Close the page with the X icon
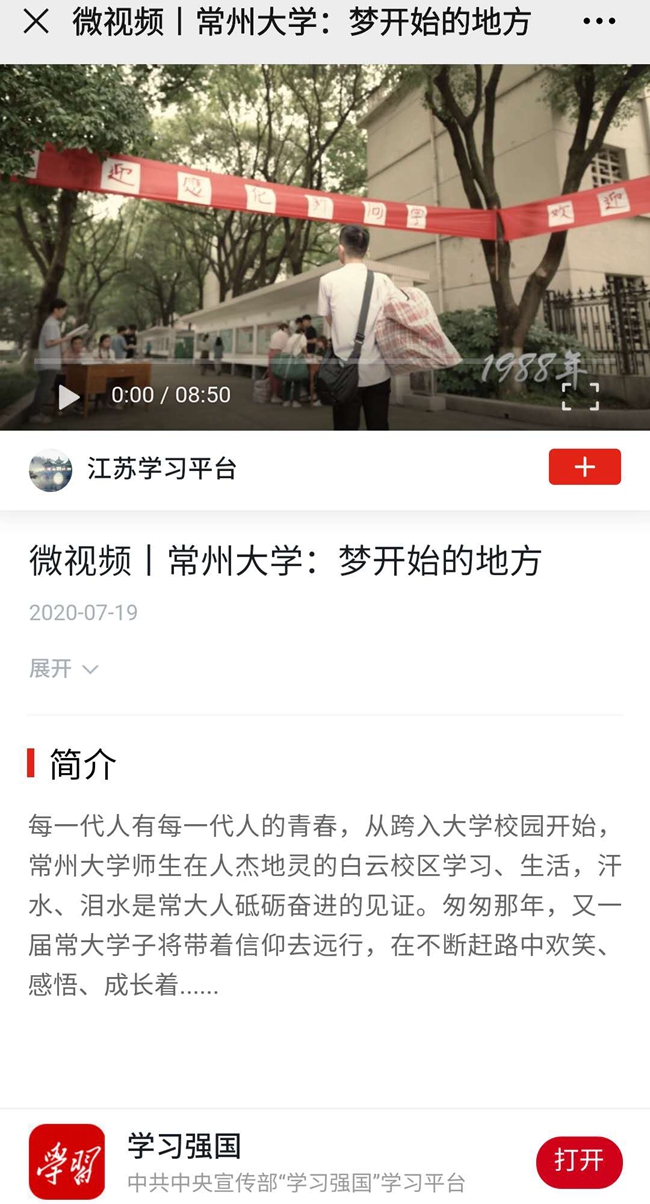Screen dimensions: 650x1204 (x=36, y=22)
